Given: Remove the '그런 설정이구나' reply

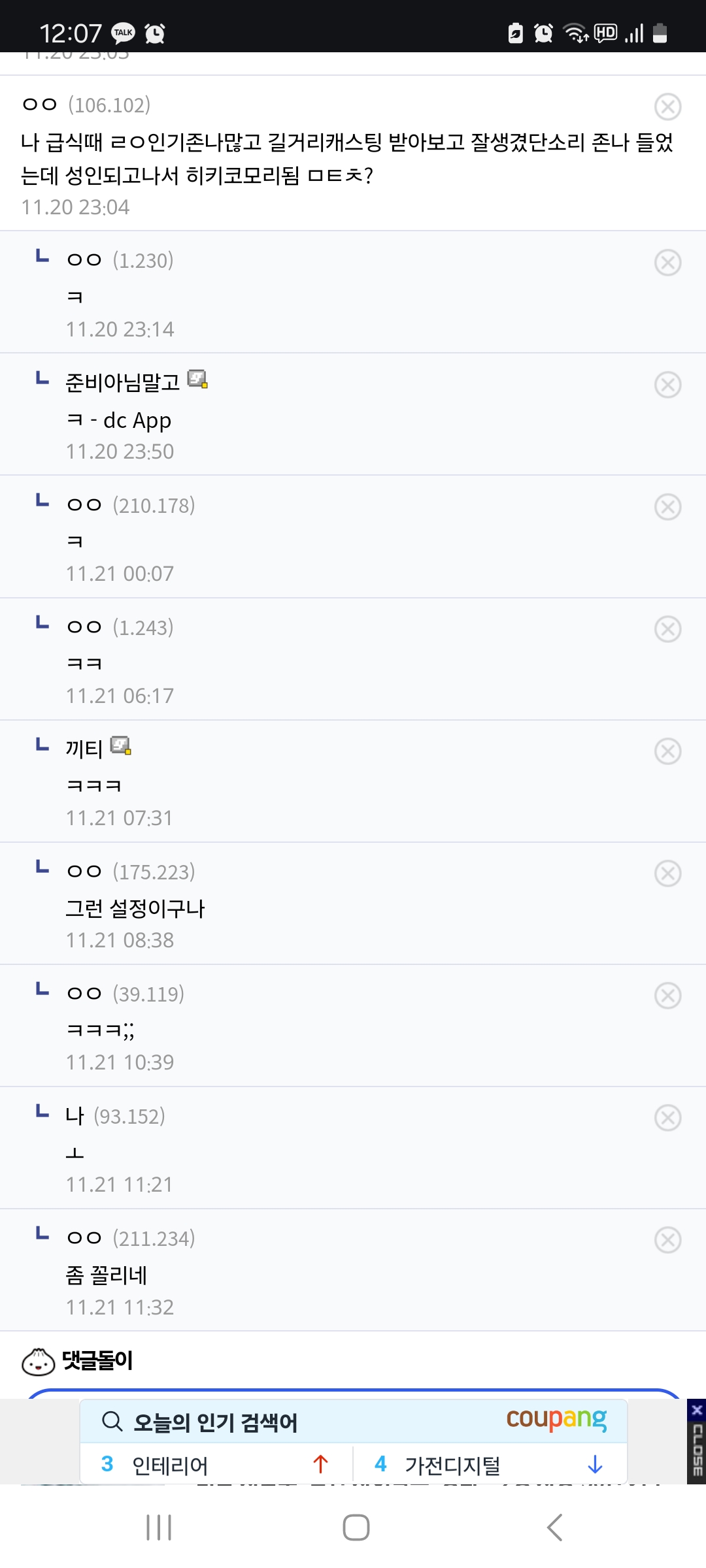Looking at the screenshot, I should (x=667, y=874).
